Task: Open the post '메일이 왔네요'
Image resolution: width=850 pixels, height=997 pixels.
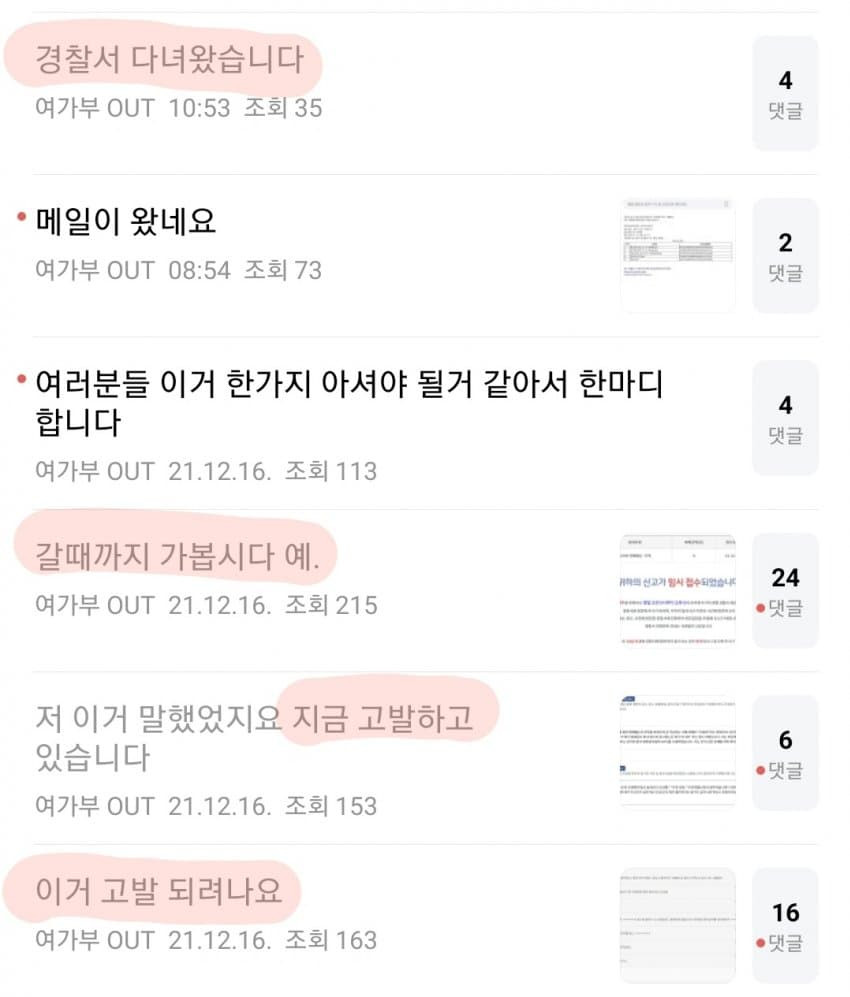Action: pos(125,221)
